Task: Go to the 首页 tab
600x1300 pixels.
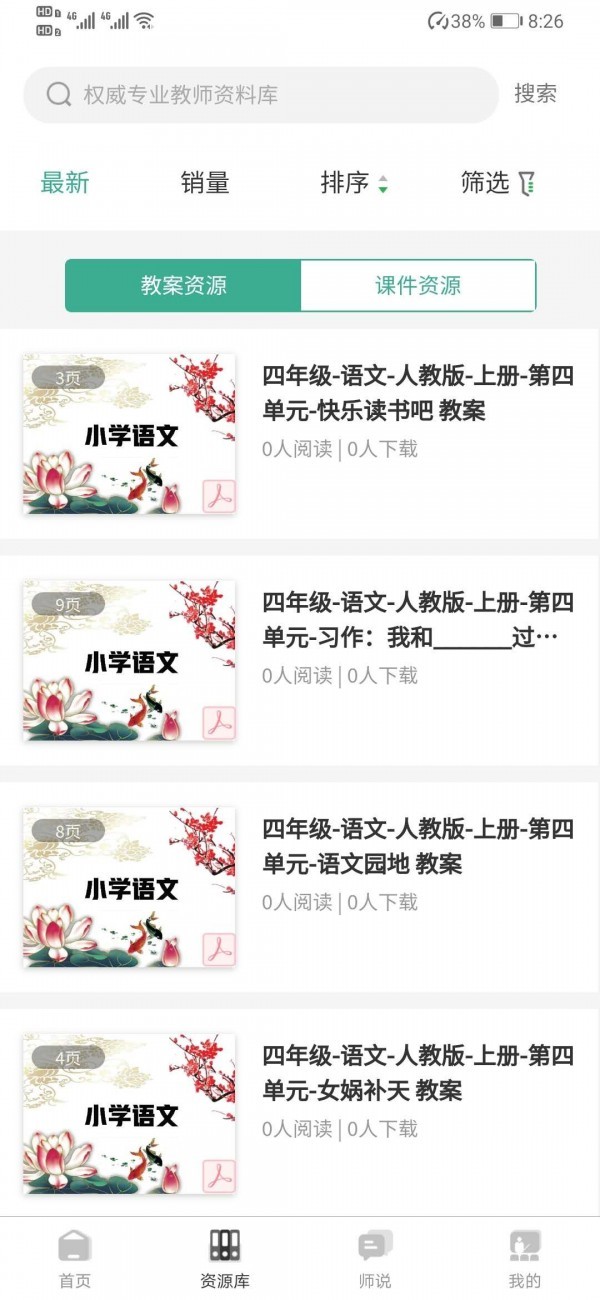Action: click(x=75, y=1258)
